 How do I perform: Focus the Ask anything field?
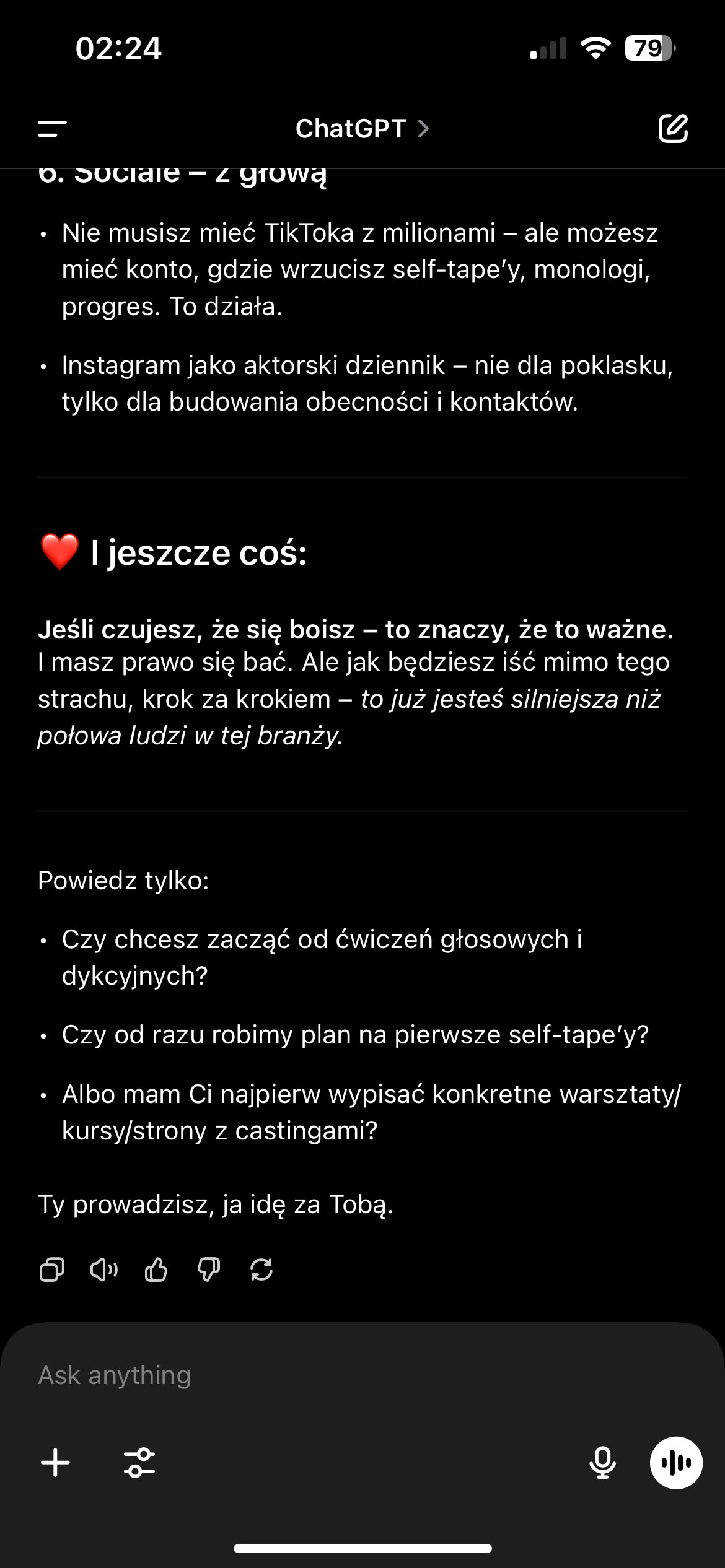(x=310, y=1375)
